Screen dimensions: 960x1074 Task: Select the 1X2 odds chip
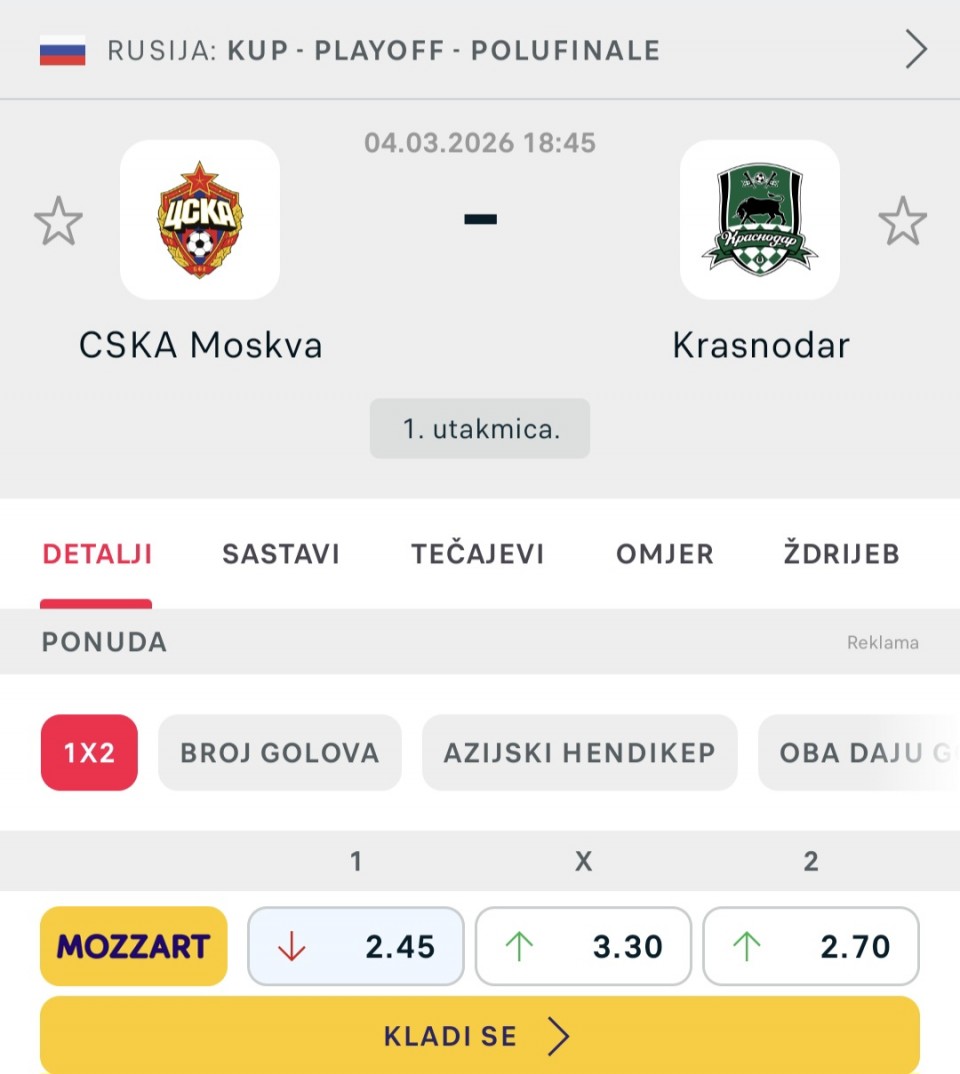pos(89,753)
